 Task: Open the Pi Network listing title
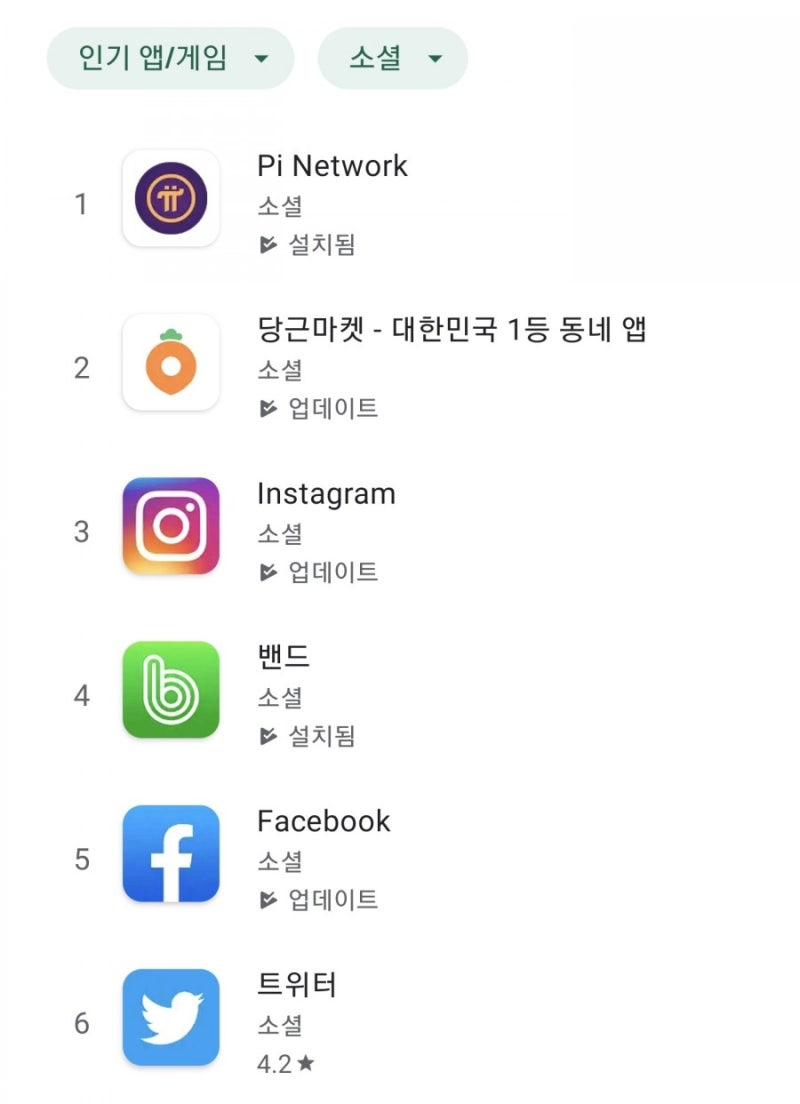(332, 166)
